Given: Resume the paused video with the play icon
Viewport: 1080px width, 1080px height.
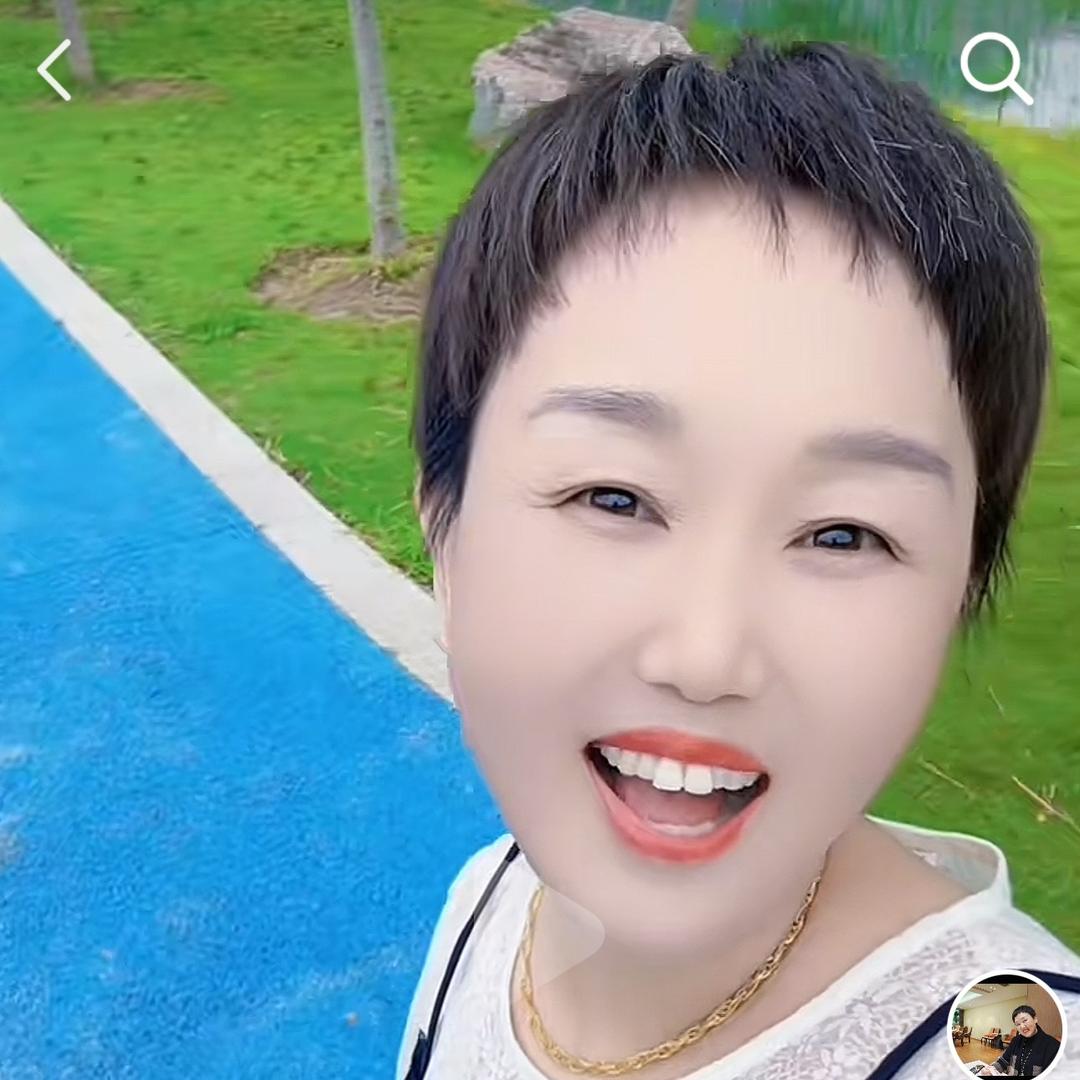Looking at the screenshot, I should (563, 935).
